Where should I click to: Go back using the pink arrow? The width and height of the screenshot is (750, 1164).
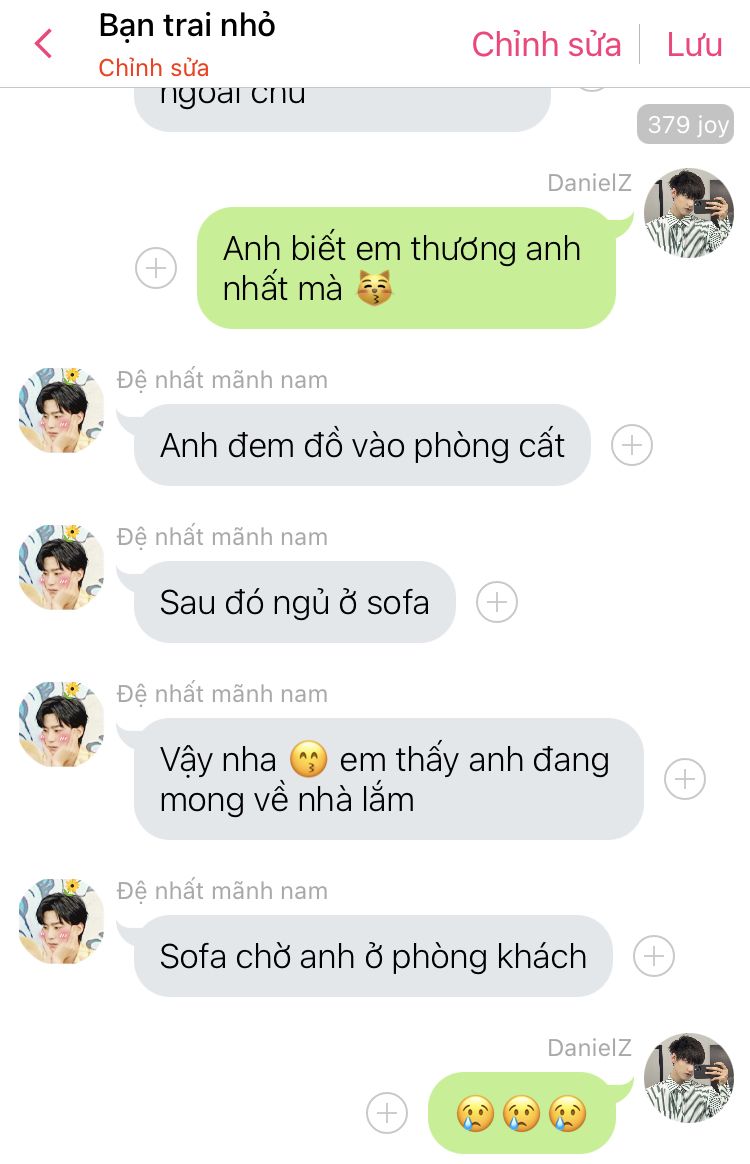(44, 44)
